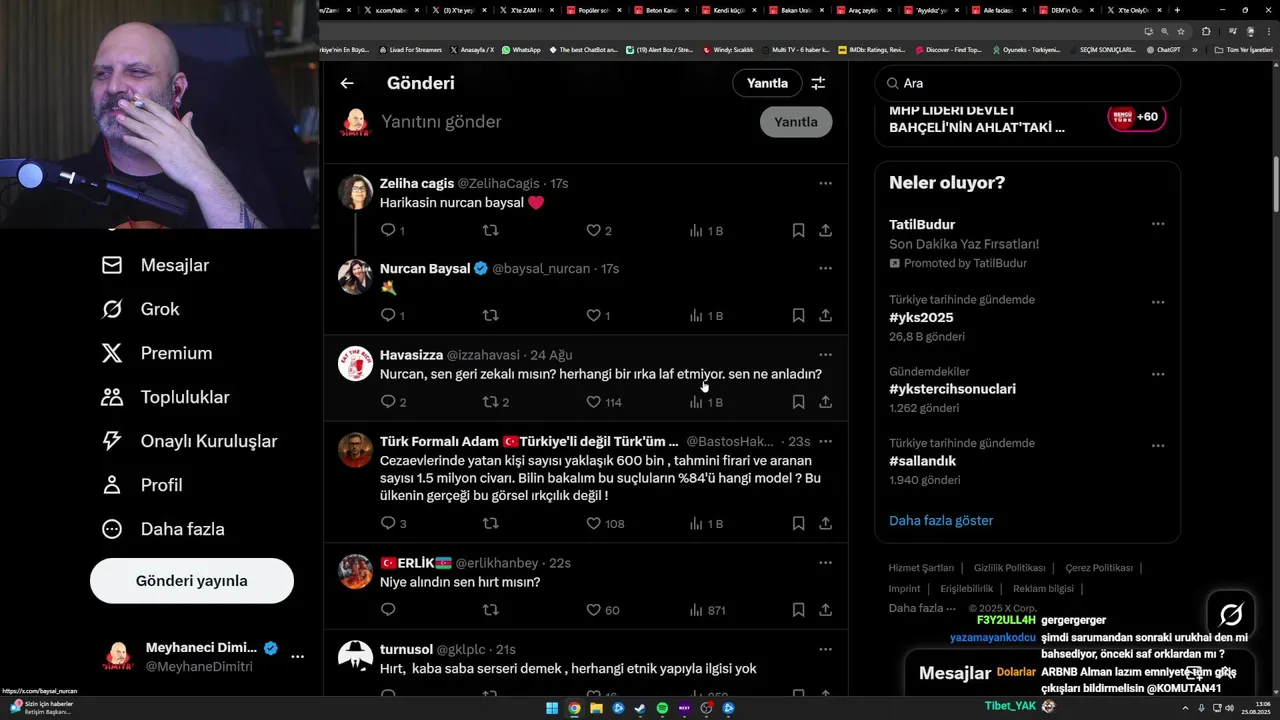Image resolution: width=1280 pixels, height=720 pixels.
Task: Open Grok from the sidebar
Action: coord(159,309)
